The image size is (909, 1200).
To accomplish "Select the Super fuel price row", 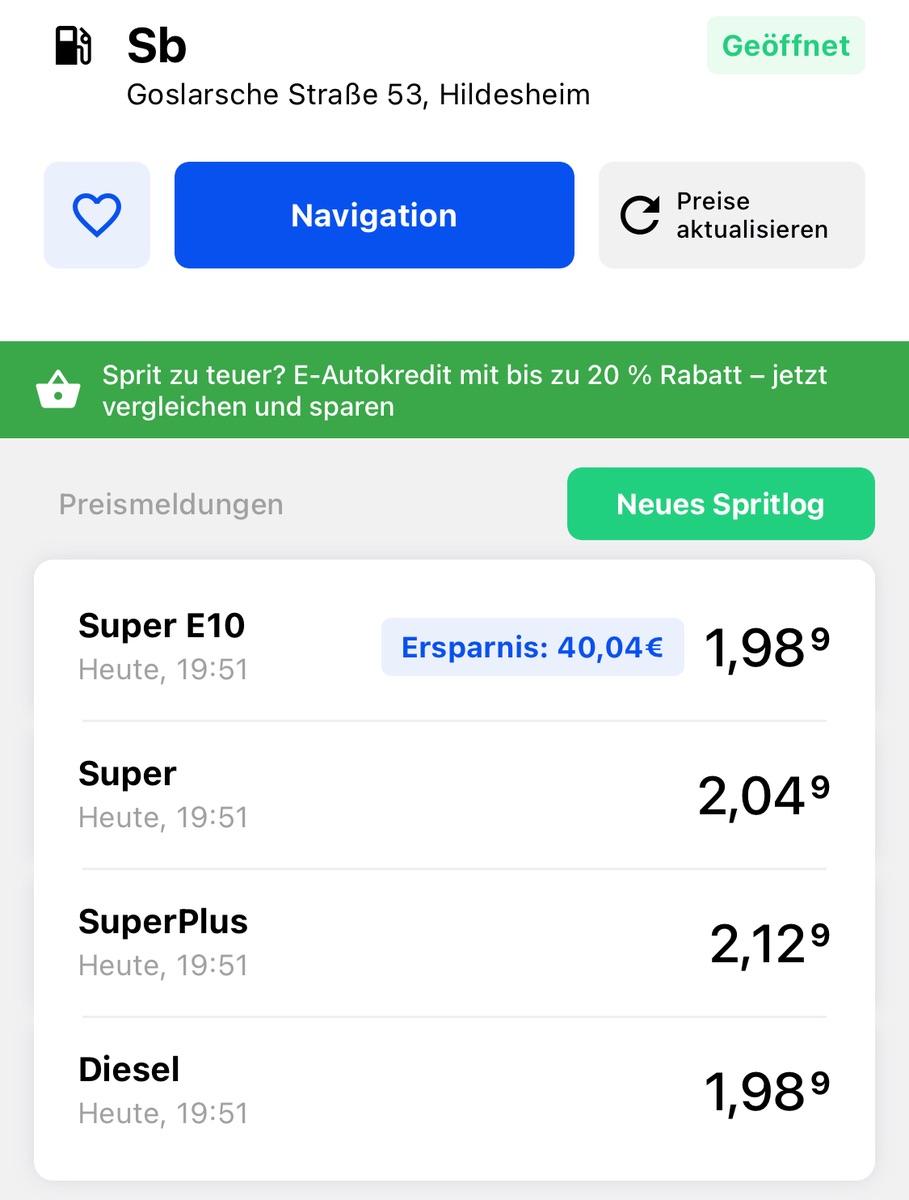I will 454,795.
